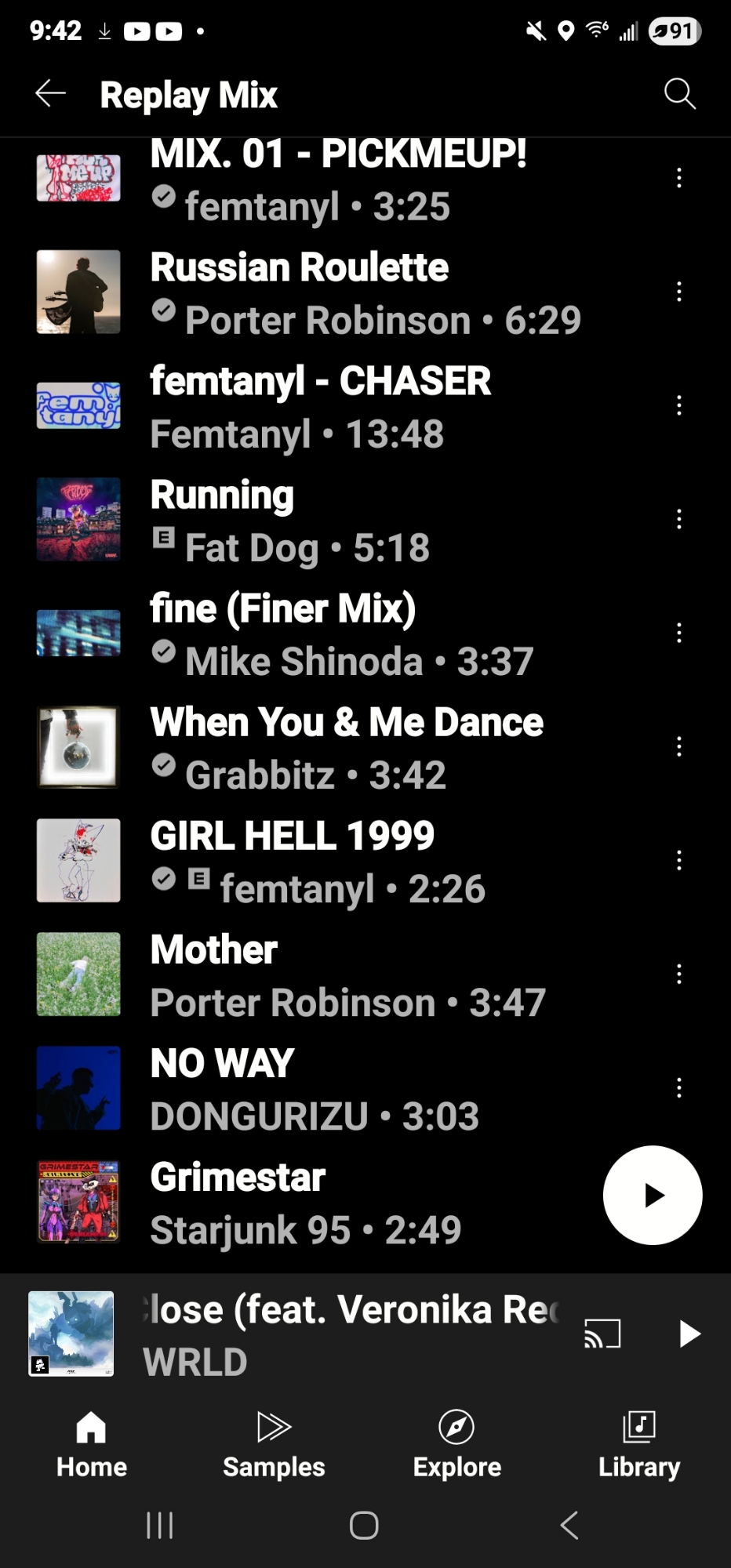This screenshot has width=731, height=1568.
Task: Play GIRL HELL 1999 by femtanyl
Action: [x=318, y=861]
